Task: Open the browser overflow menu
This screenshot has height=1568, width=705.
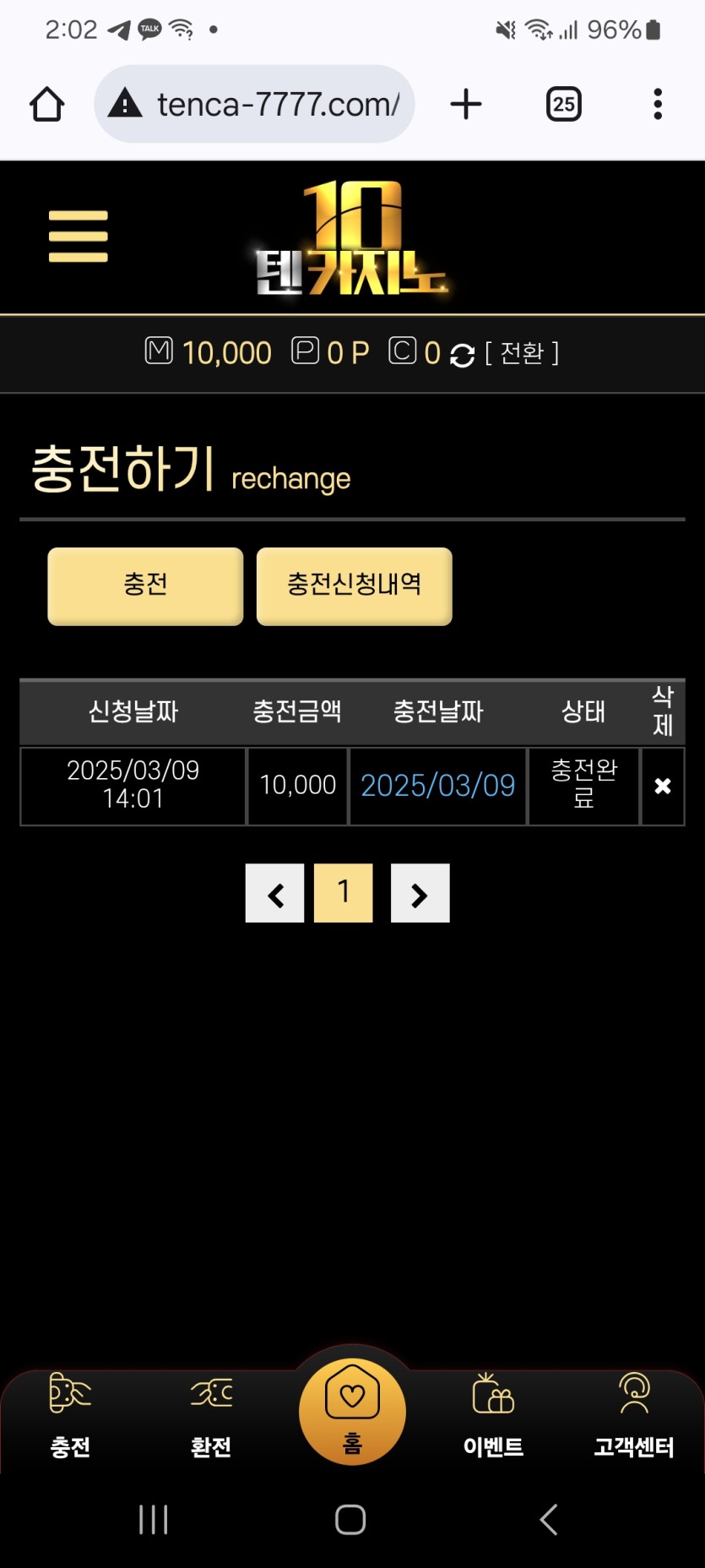Action: [x=658, y=105]
